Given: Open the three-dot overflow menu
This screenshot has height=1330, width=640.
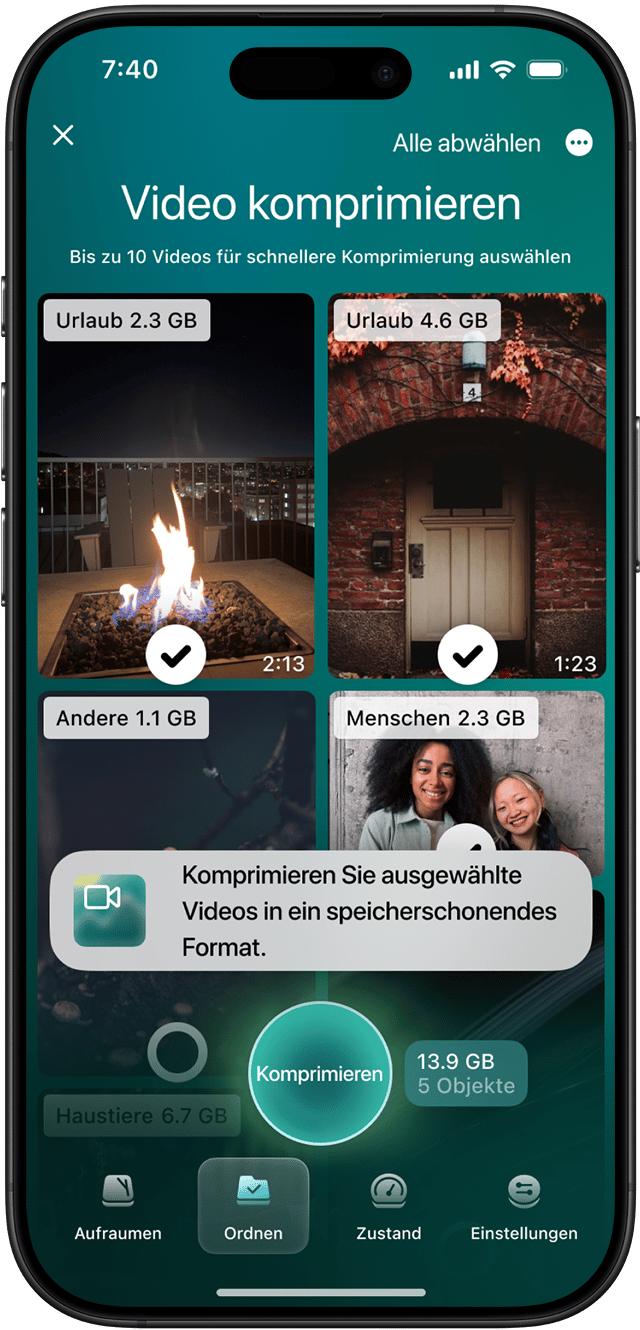Looking at the screenshot, I should tap(579, 143).
